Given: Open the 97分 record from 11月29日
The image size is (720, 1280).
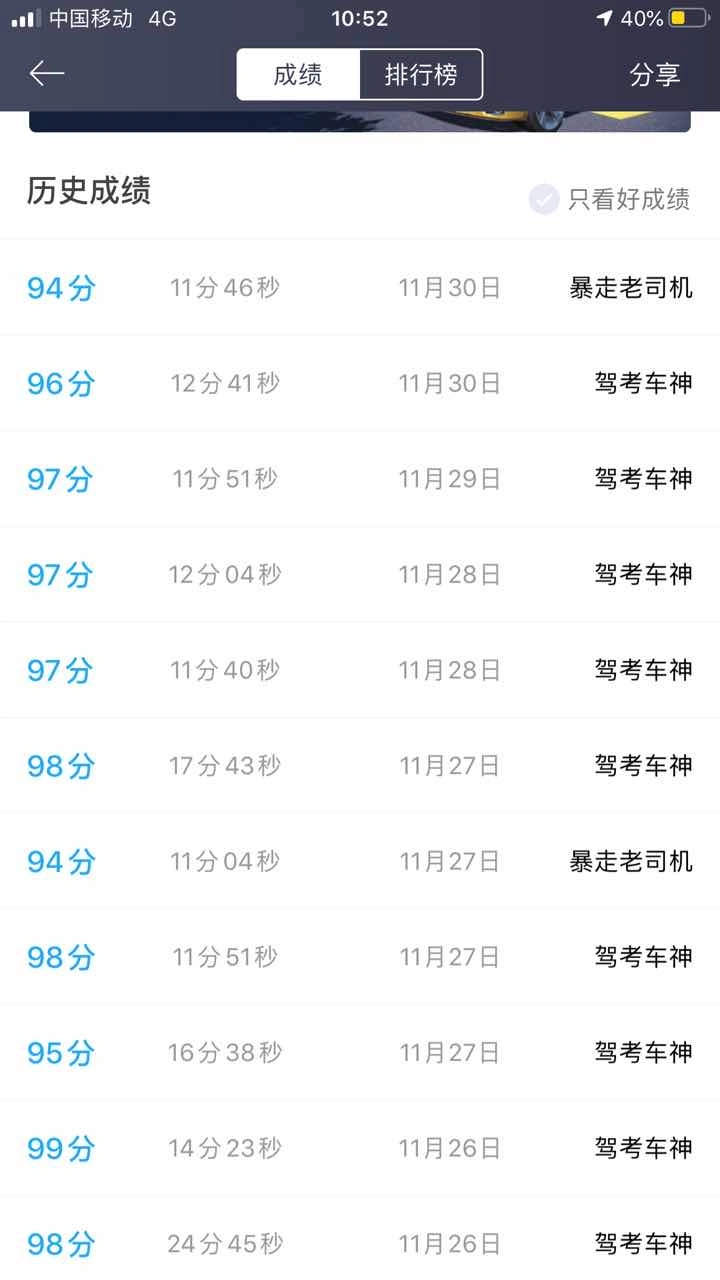Looking at the screenshot, I should 360,479.
